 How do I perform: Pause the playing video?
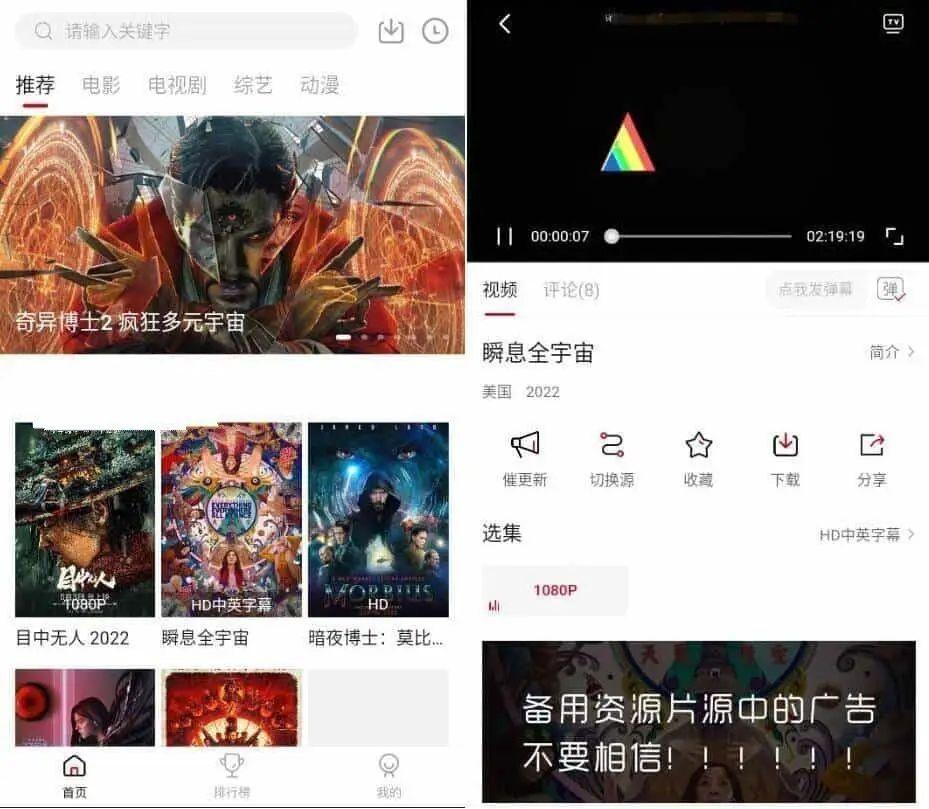click(505, 237)
